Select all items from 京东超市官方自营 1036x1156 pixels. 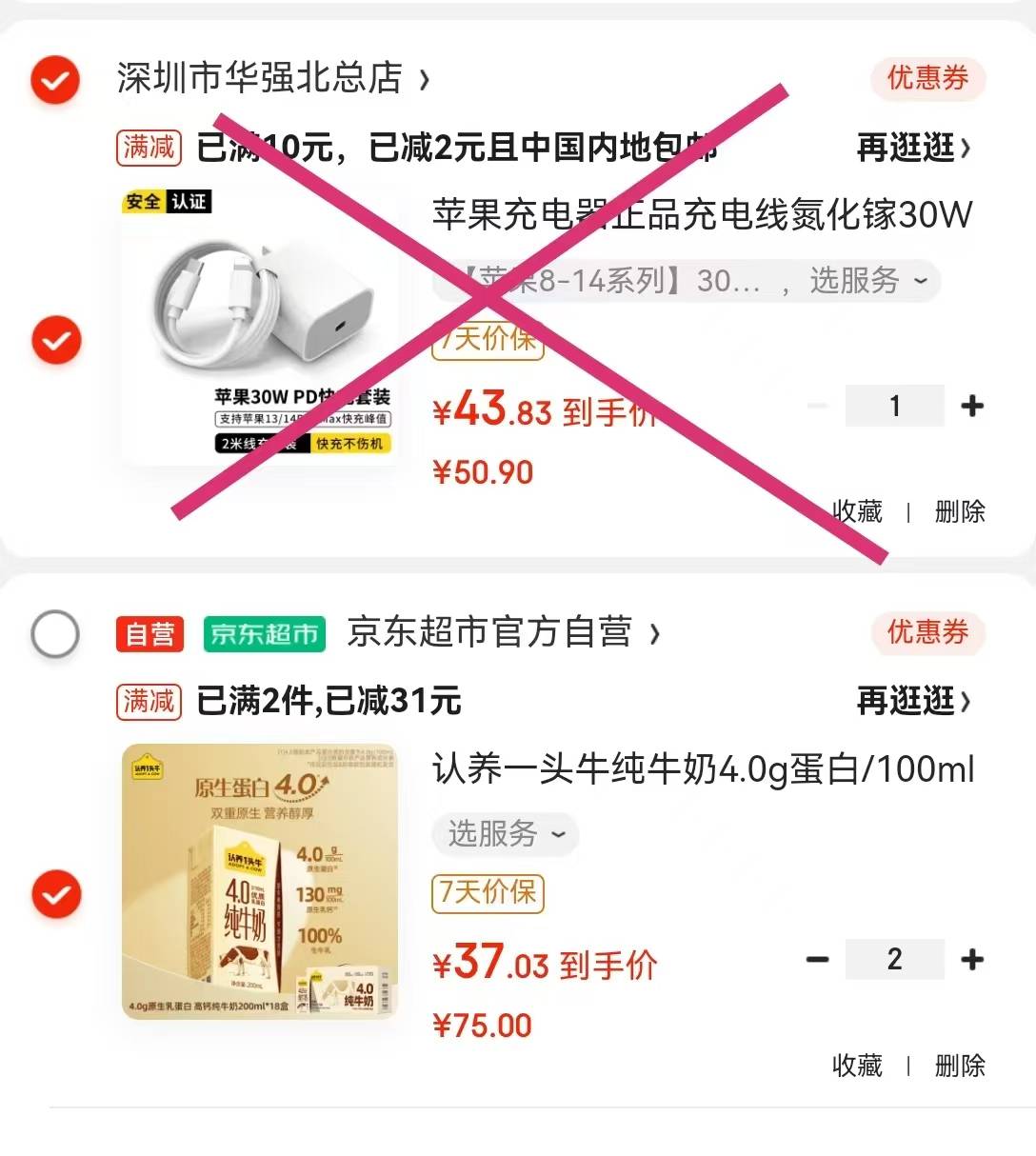[x=55, y=633]
